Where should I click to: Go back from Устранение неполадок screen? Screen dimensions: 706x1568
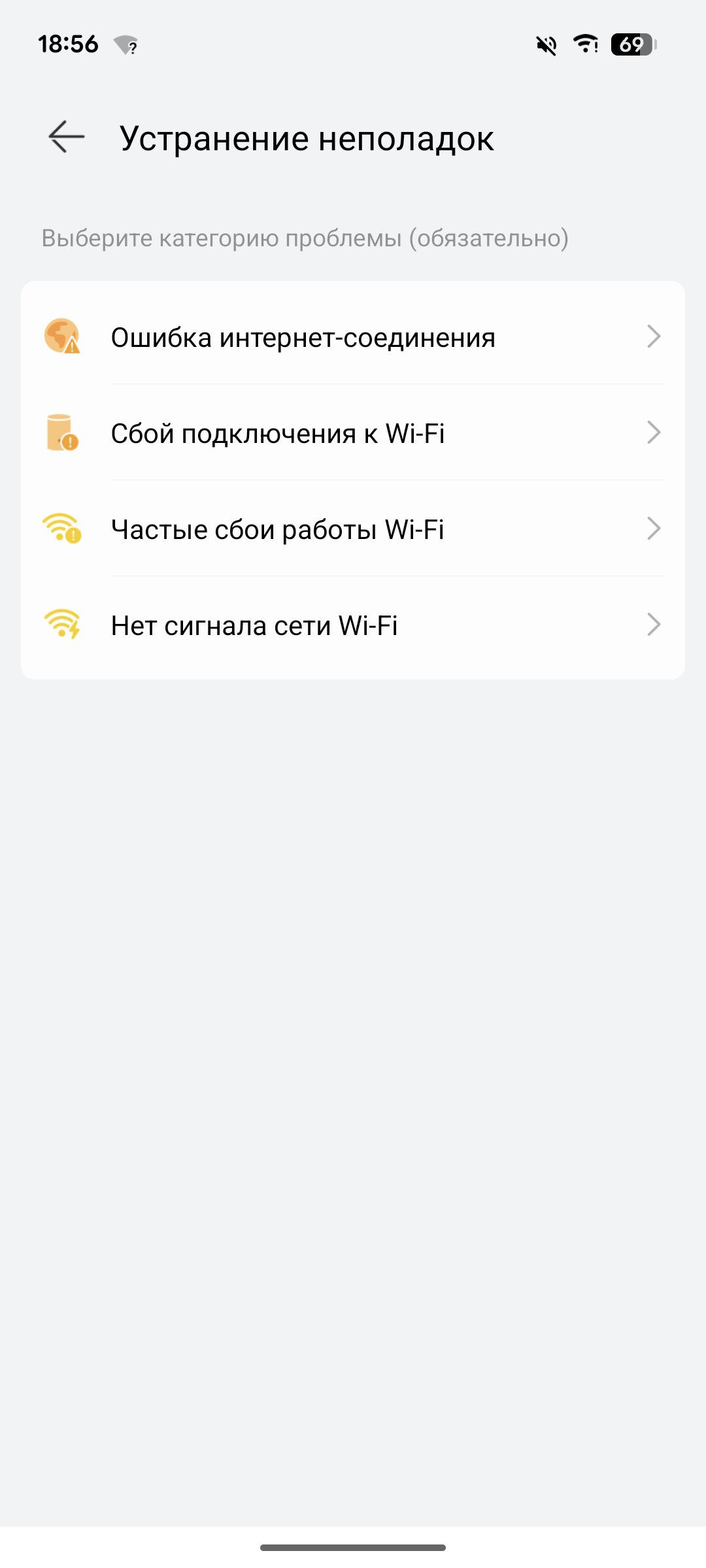(x=67, y=137)
